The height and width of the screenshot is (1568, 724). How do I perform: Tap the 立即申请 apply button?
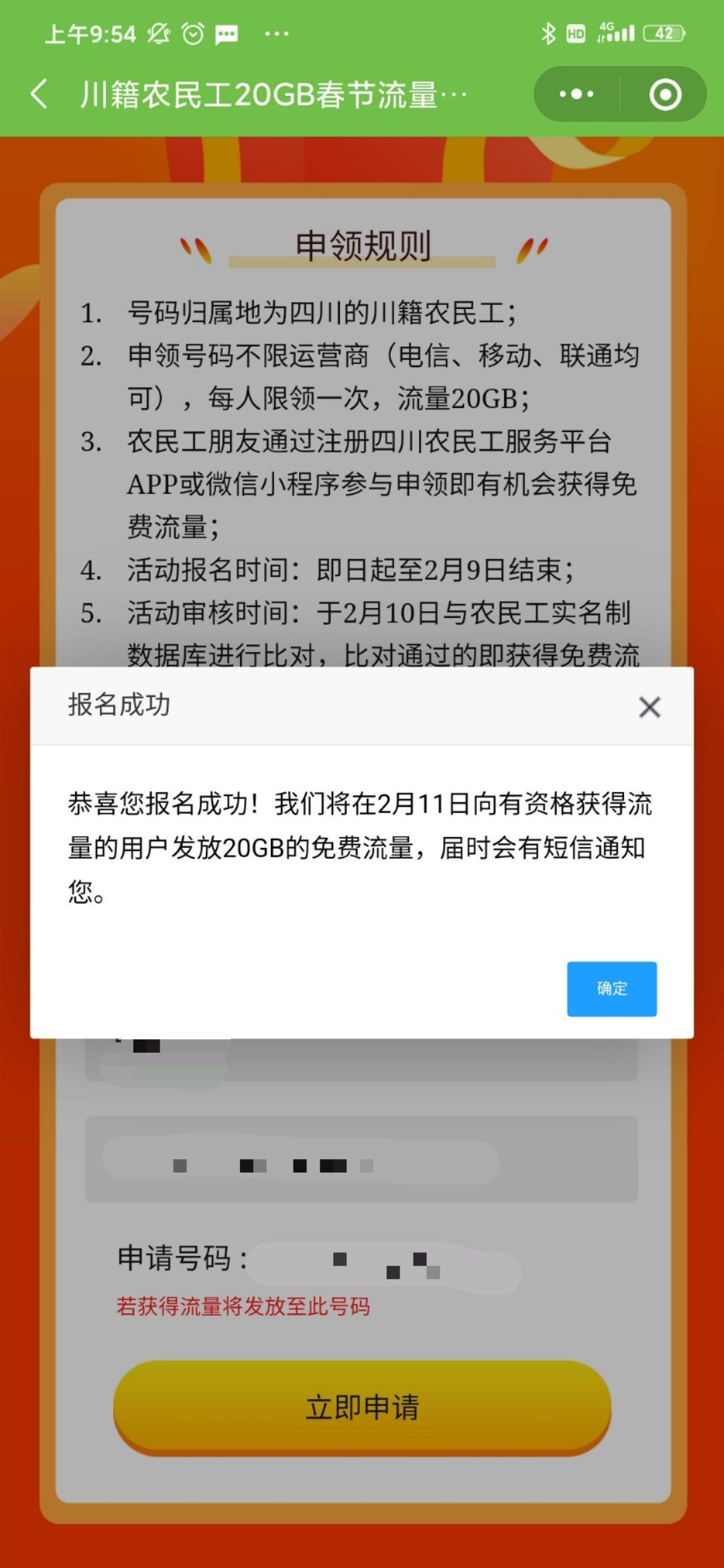click(362, 1407)
